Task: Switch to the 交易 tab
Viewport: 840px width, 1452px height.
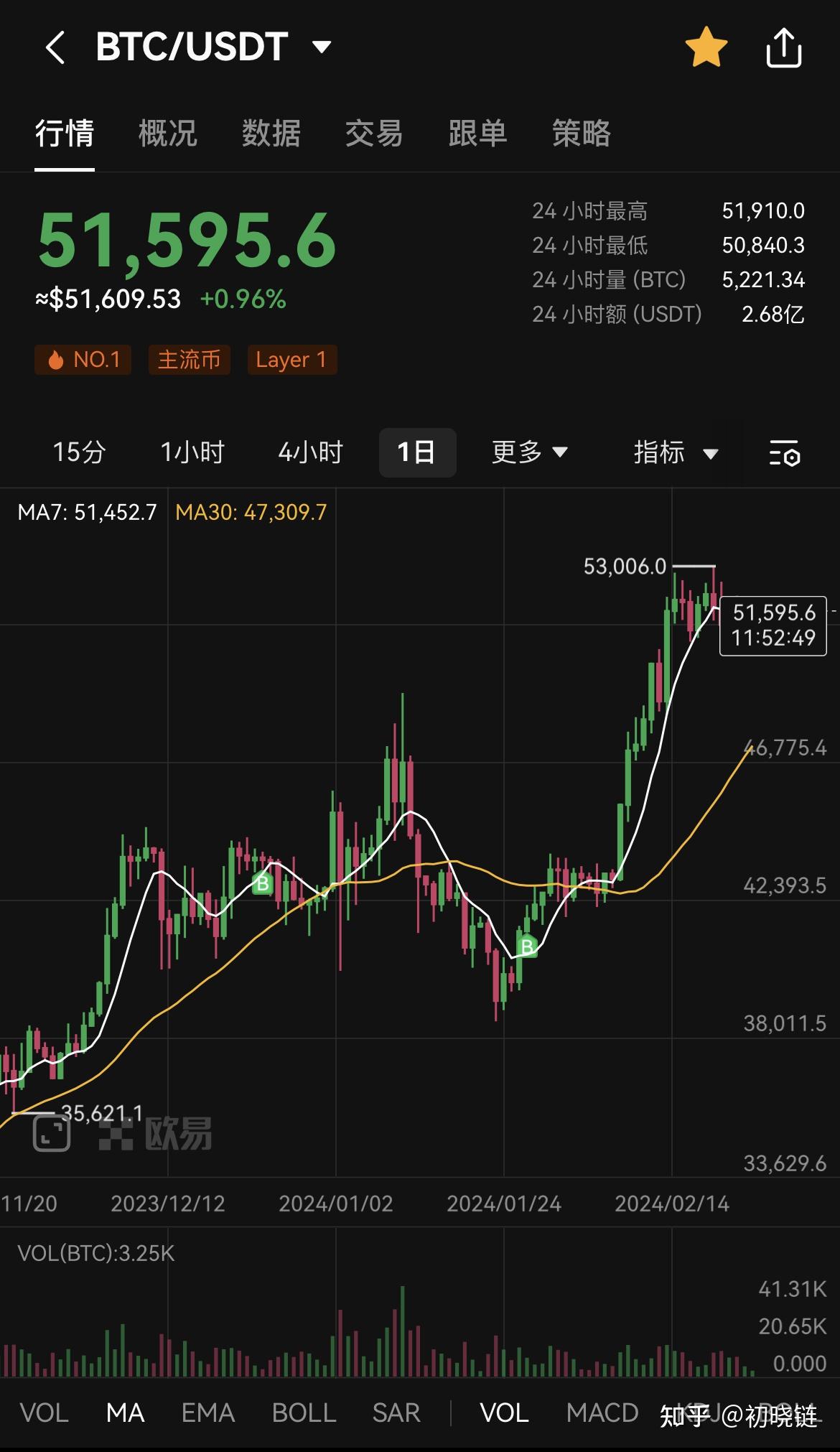Action: [x=374, y=134]
